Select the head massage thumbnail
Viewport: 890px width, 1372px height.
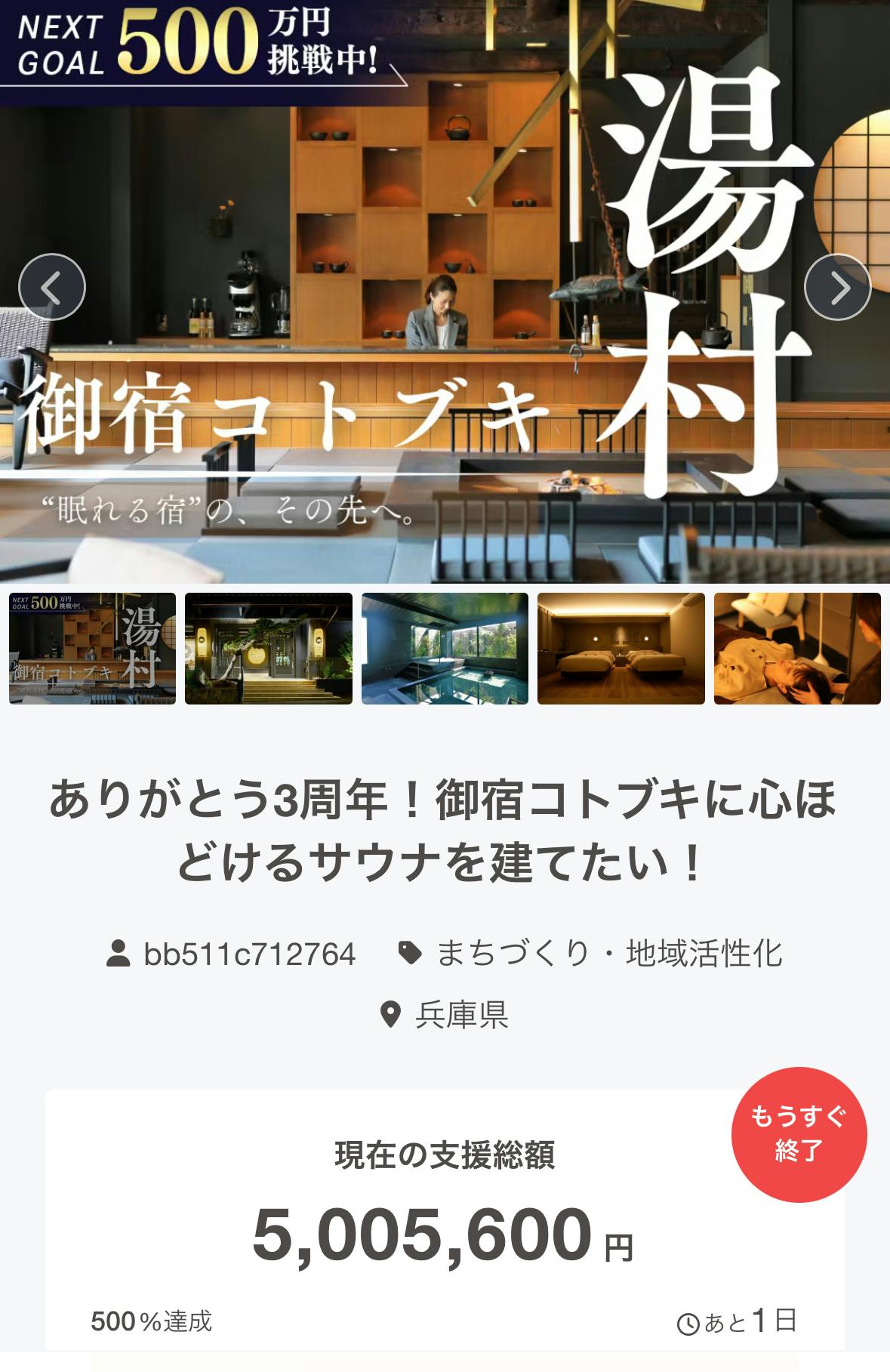click(797, 649)
